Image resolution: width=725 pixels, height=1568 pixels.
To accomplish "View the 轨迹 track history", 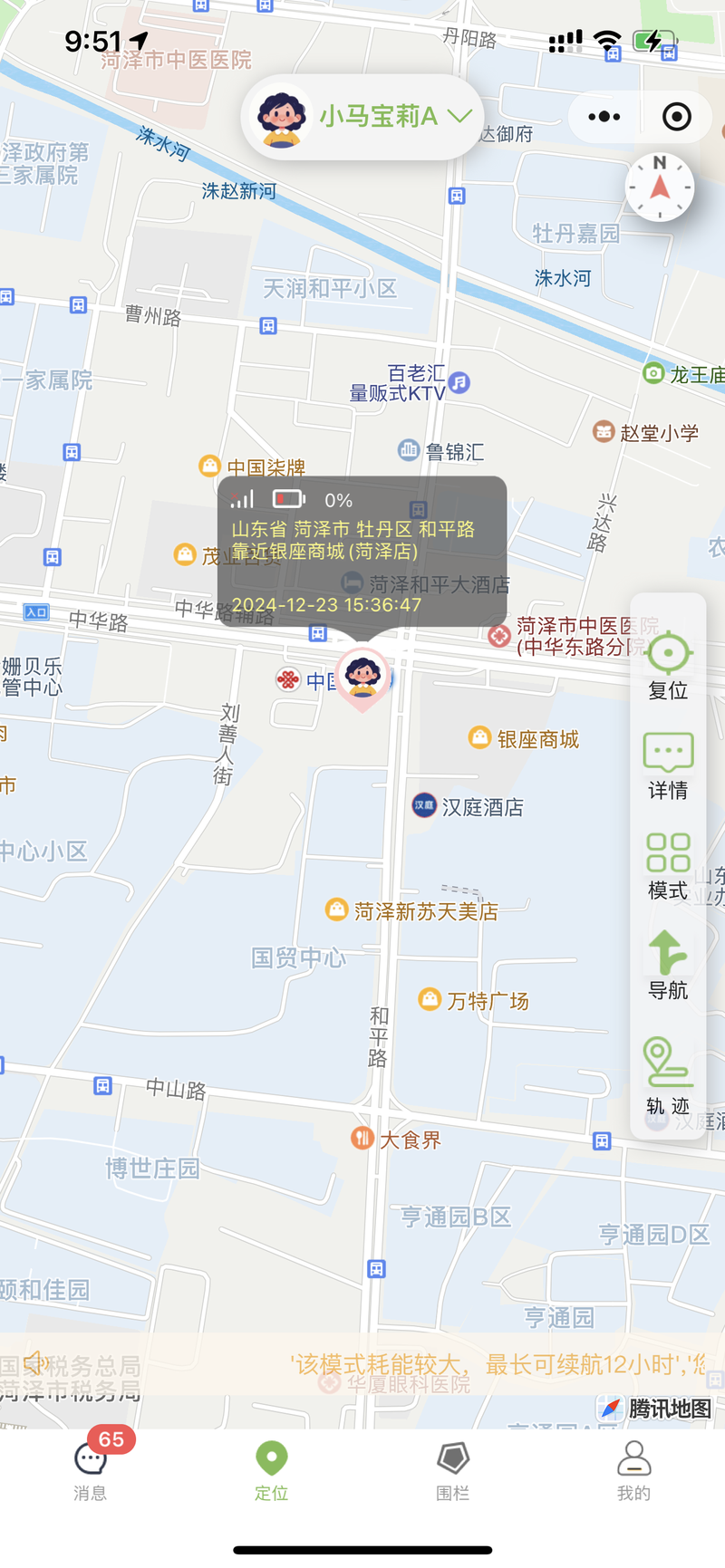I will point(668,1075).
